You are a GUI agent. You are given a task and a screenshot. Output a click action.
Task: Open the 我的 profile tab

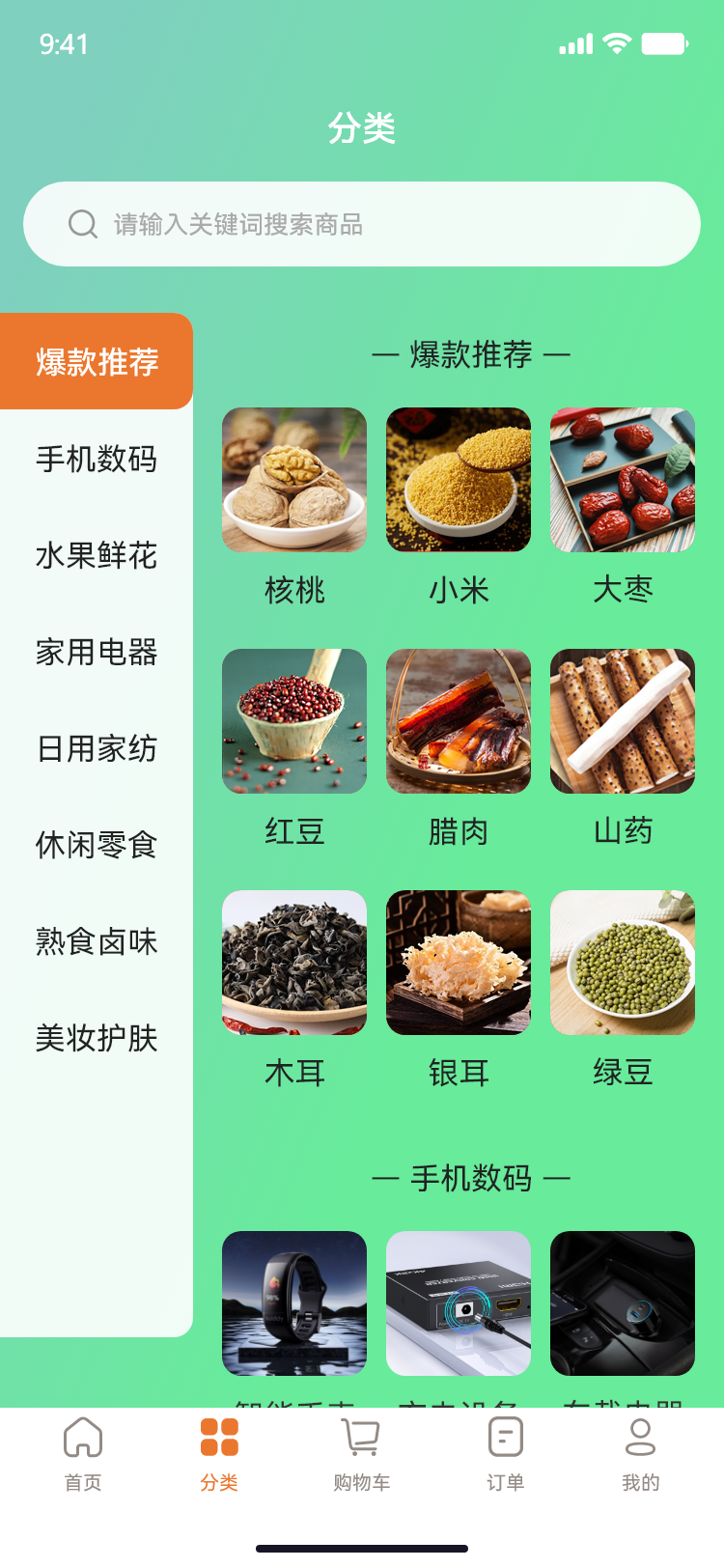pyautogui.click(x=640, y=1453)
